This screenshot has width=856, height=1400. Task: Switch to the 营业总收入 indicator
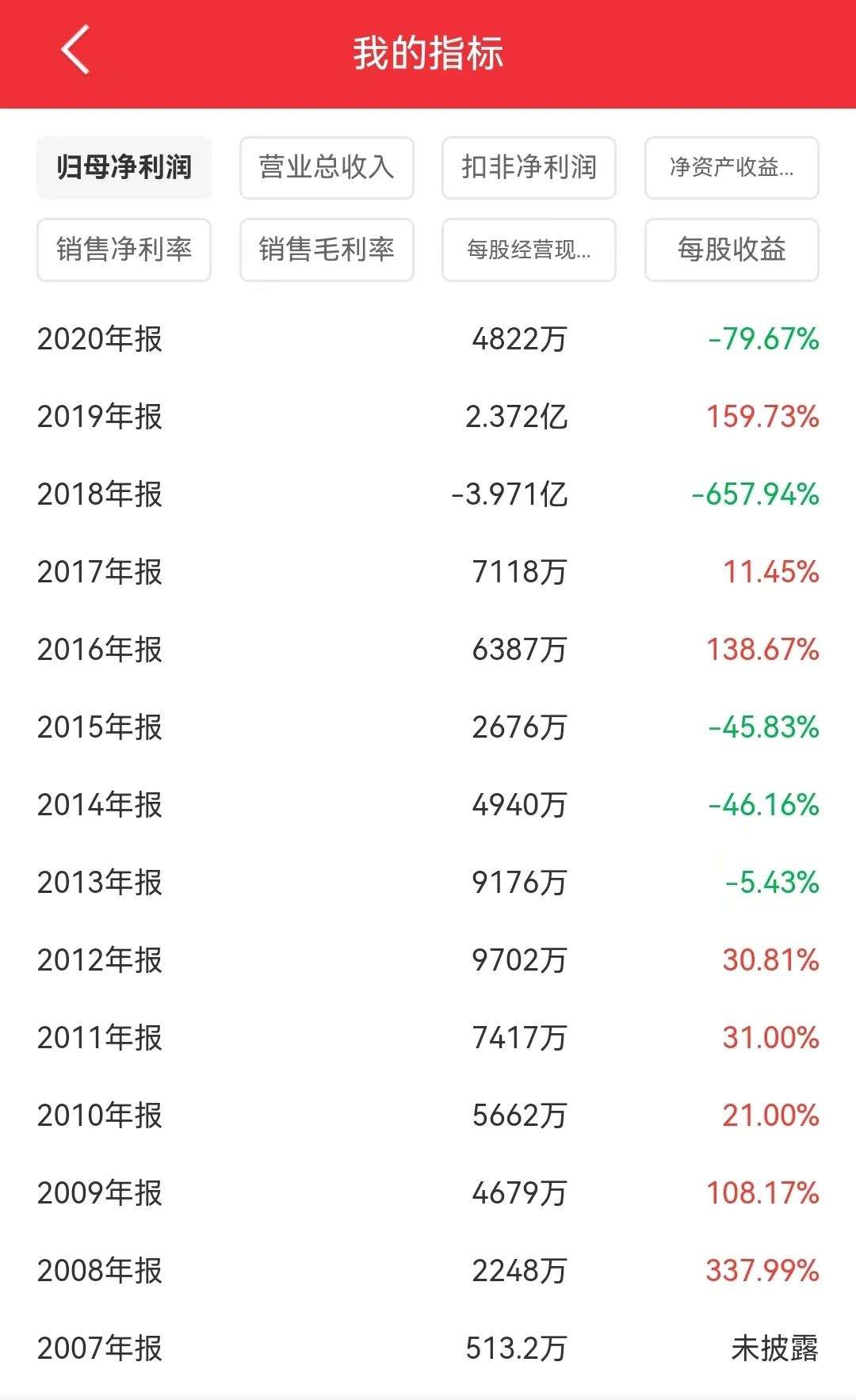pos(327,168)
